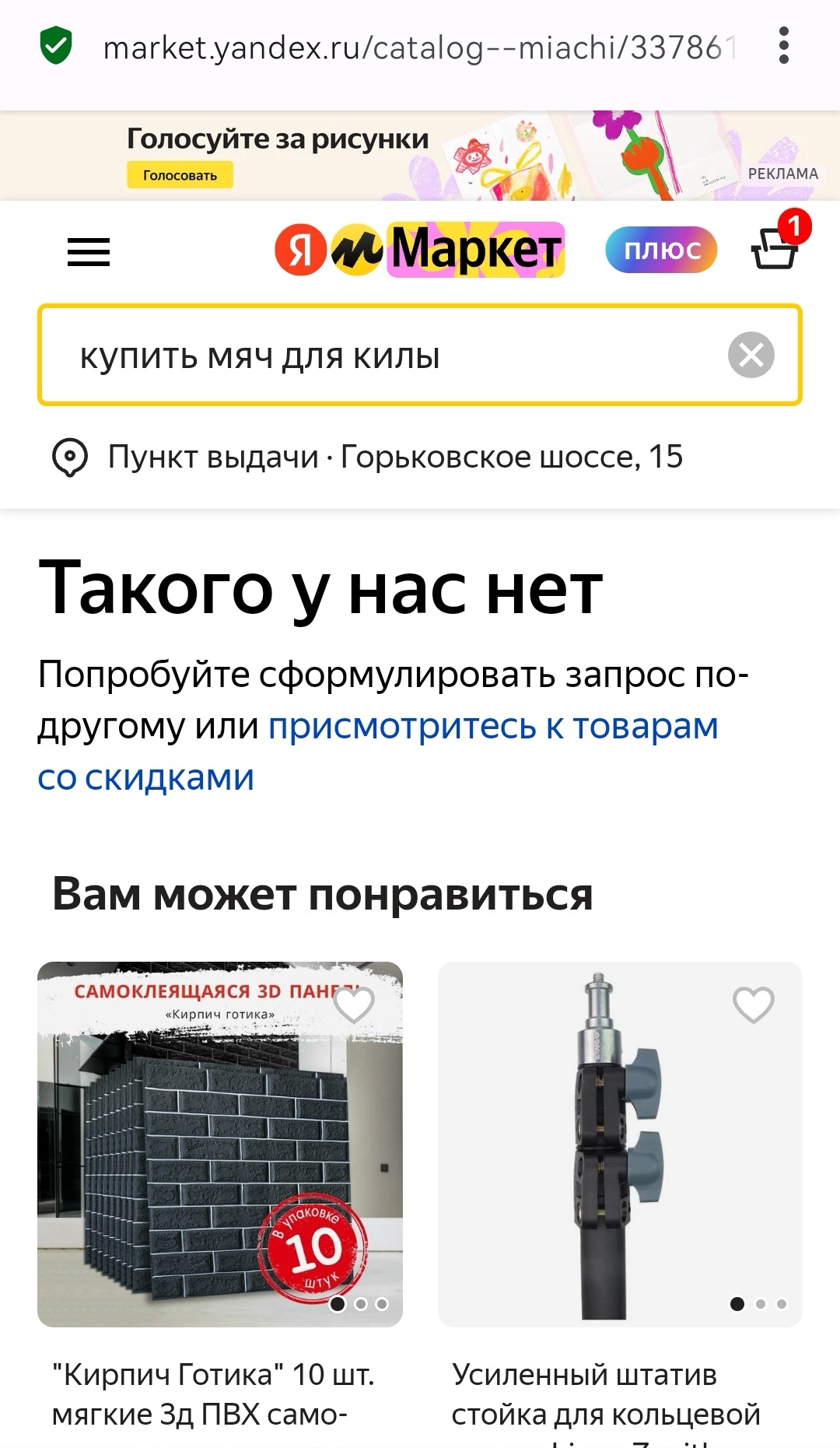
Task: View the site security shield info
Action: 56,46
